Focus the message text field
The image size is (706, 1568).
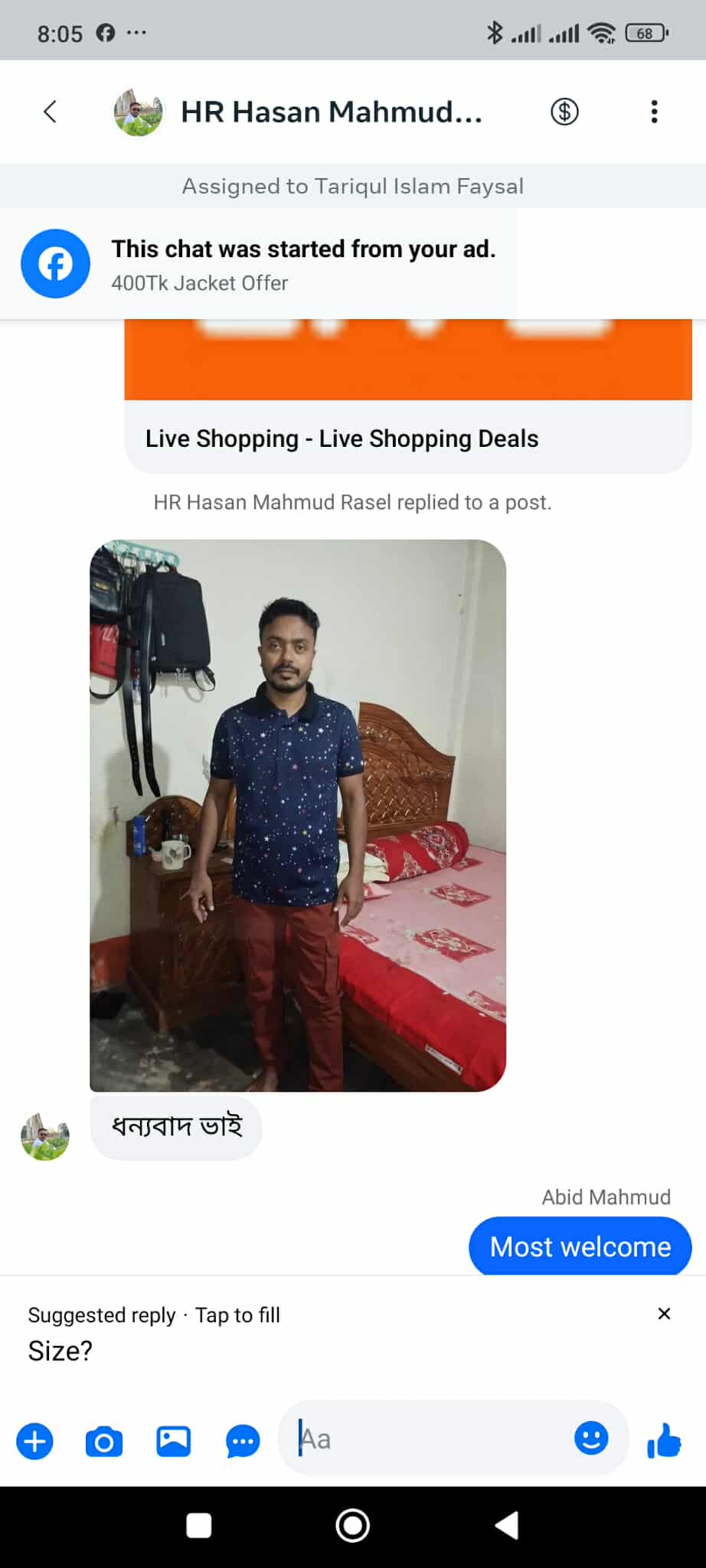pyautogui.click(x=429, y=1439)
